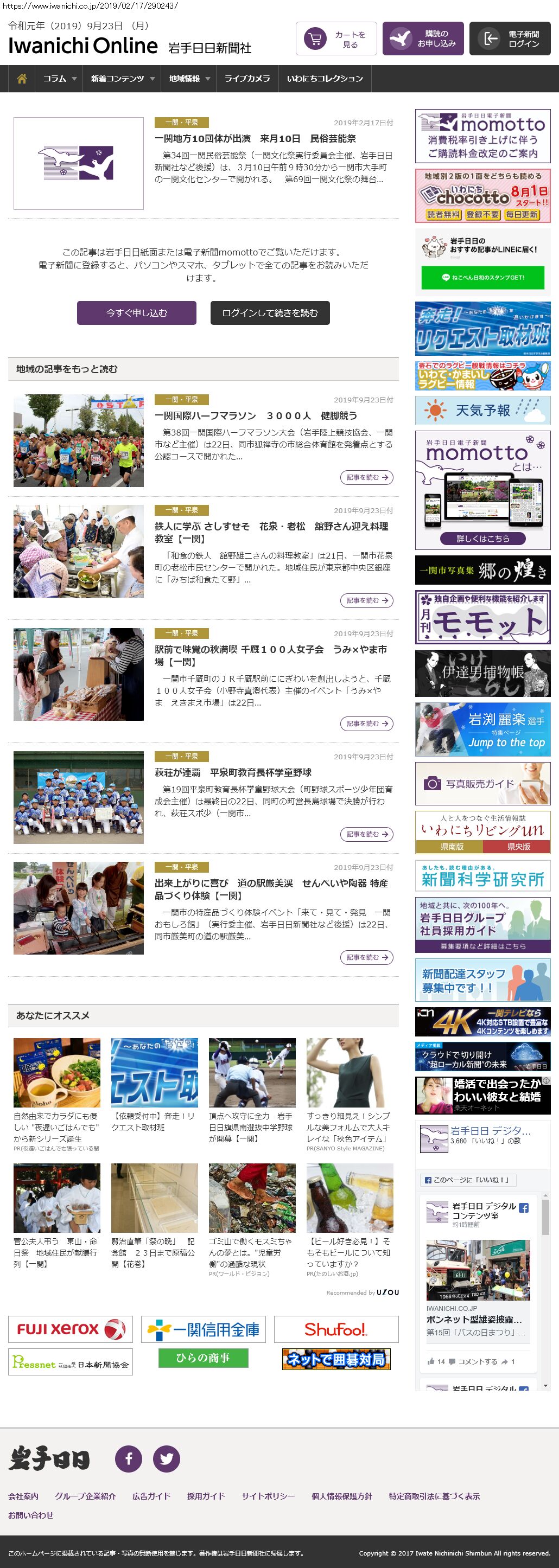Expand the コラム menu
559x1568 pixels.
(x=59, y=79)
